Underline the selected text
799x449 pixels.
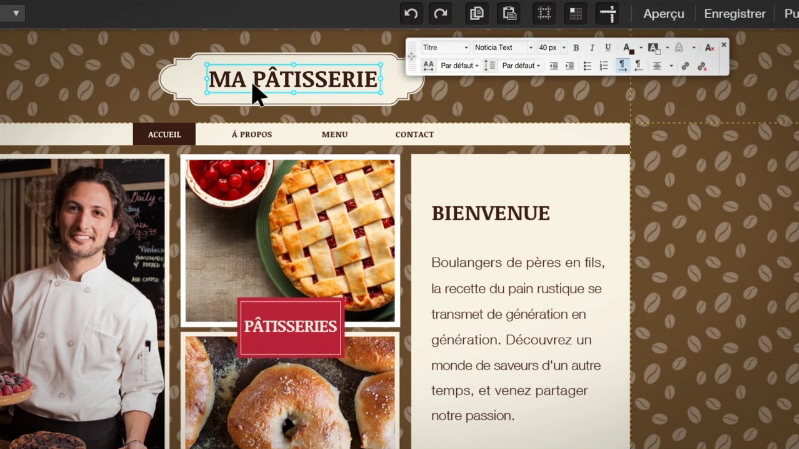click(608, 47)
